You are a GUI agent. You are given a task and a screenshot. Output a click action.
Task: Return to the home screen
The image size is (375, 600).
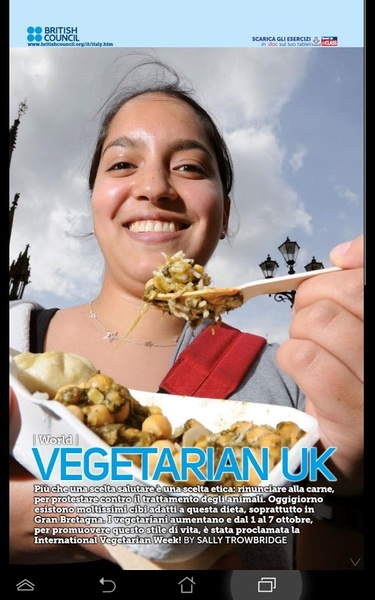pos(187,585)
